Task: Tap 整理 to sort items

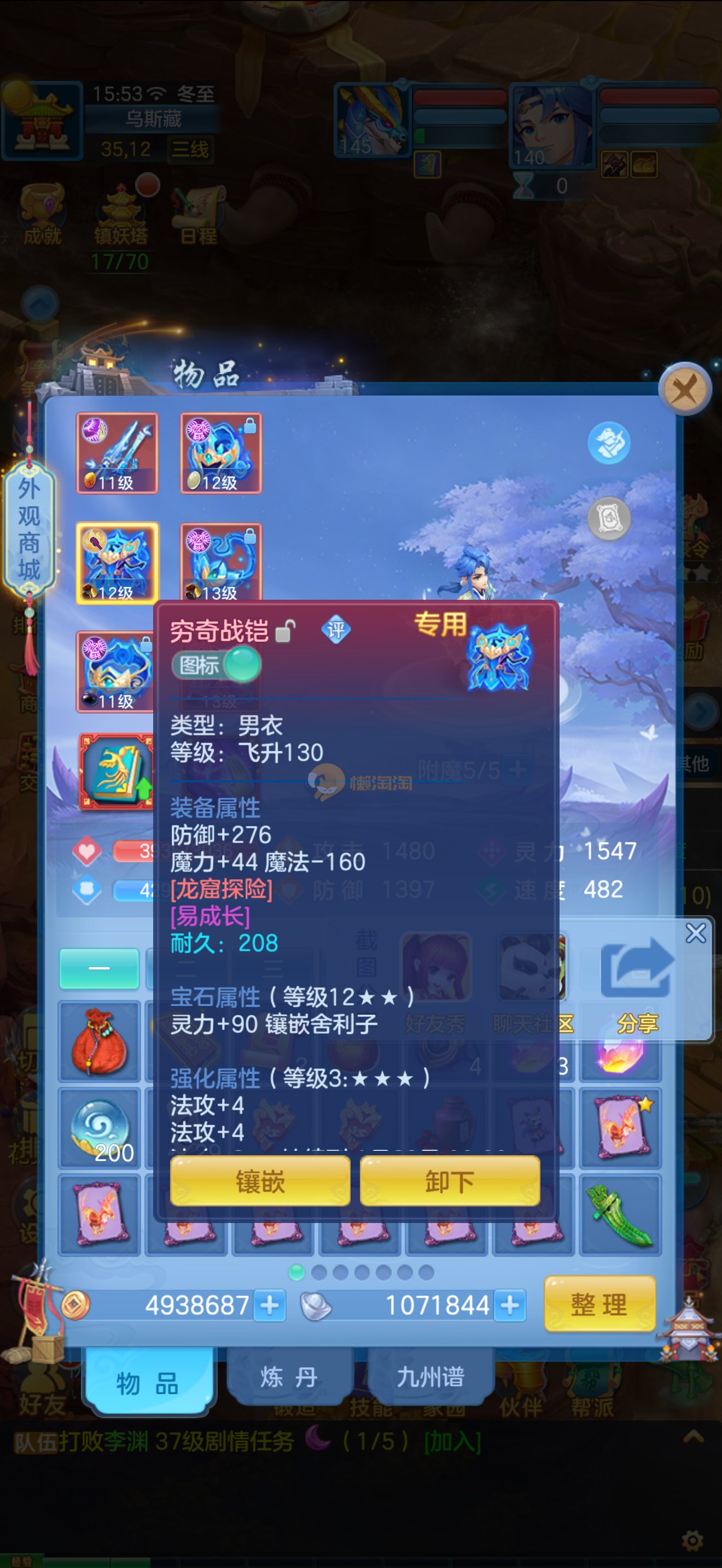Action: tap(599, 1304)
